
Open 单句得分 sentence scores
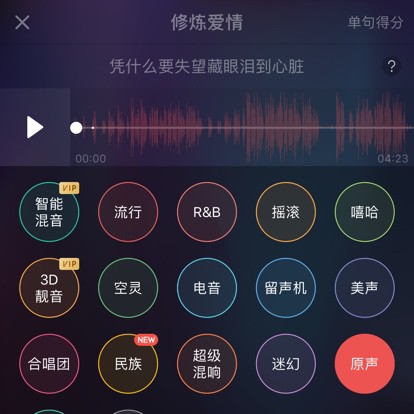coord(375,23)
